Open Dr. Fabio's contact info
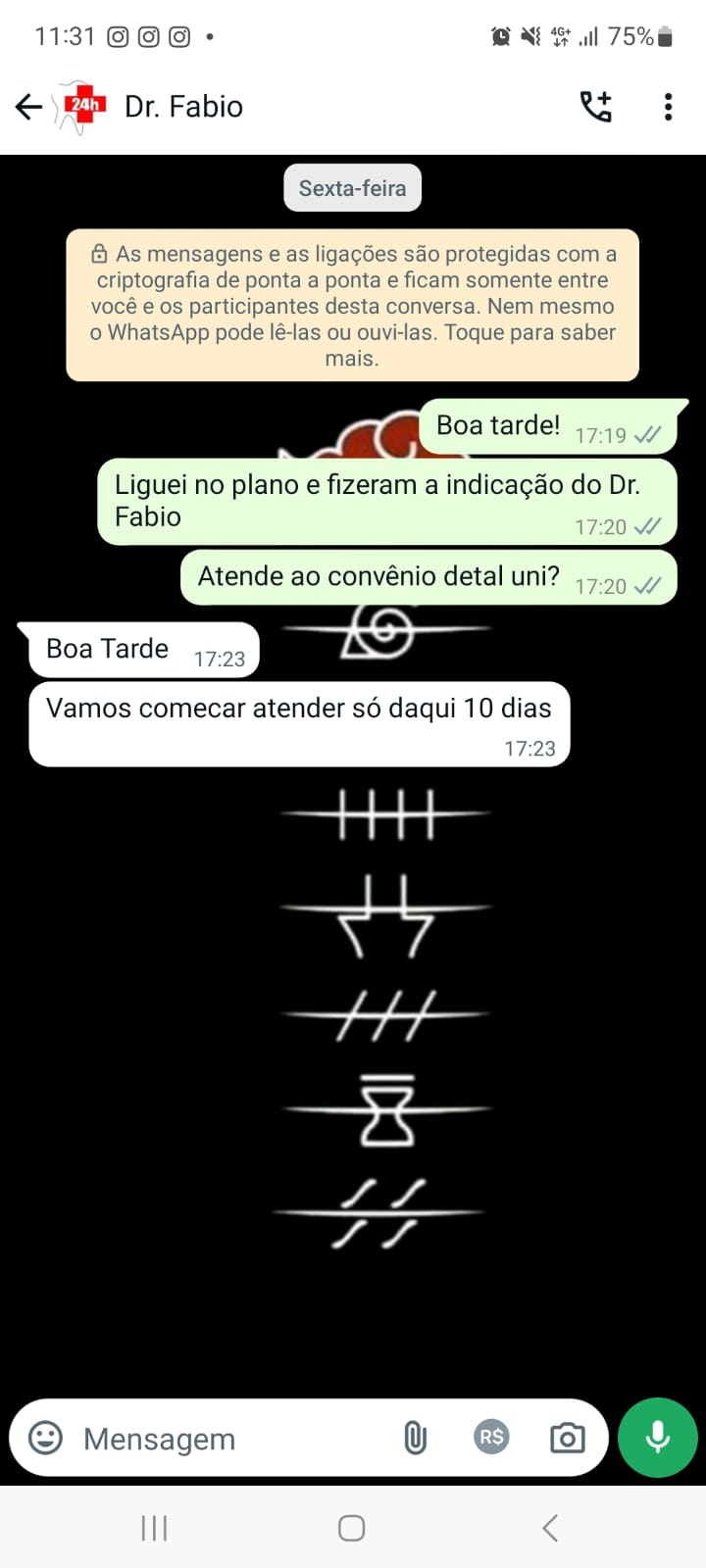 pos(183,107)
